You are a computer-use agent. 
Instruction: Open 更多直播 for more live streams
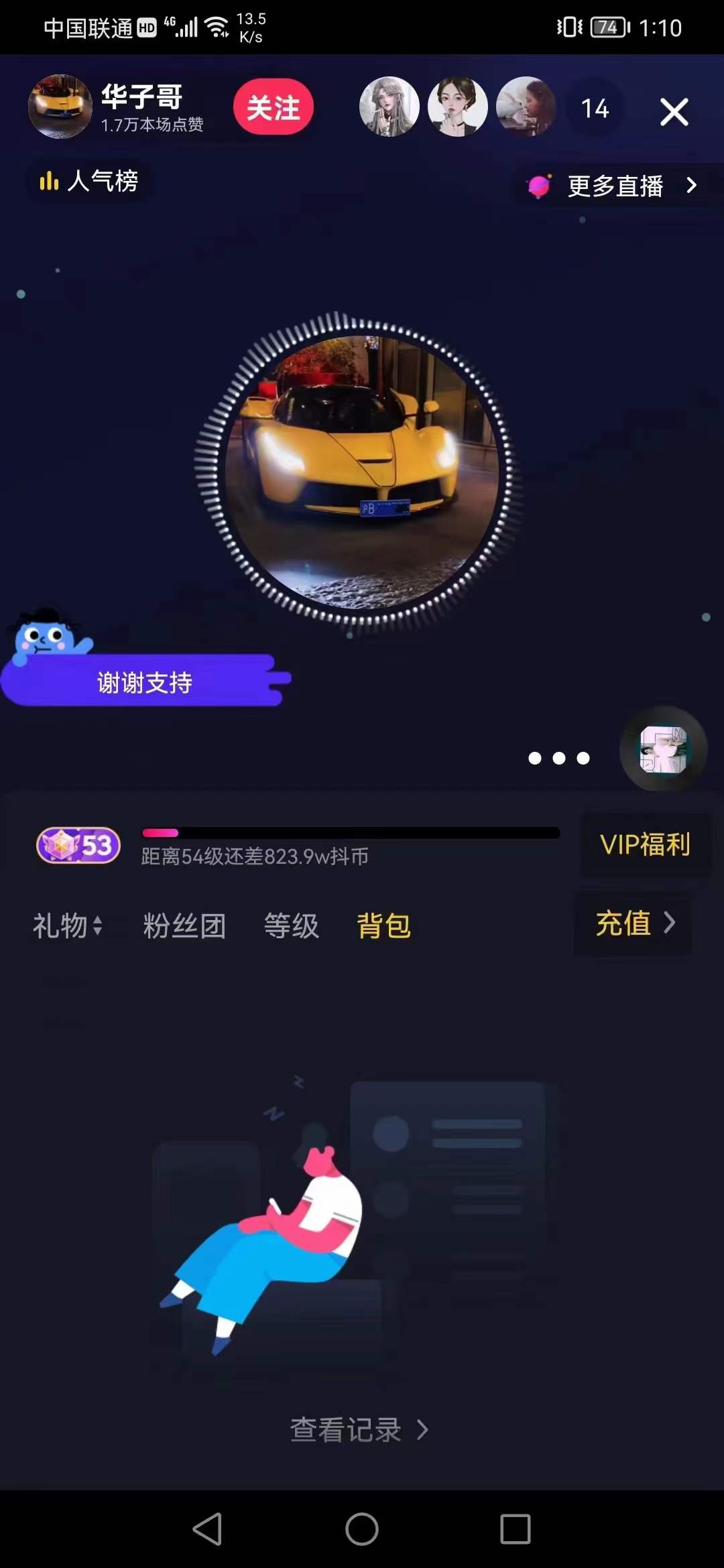pyautogui.click(x=613, y=186)
